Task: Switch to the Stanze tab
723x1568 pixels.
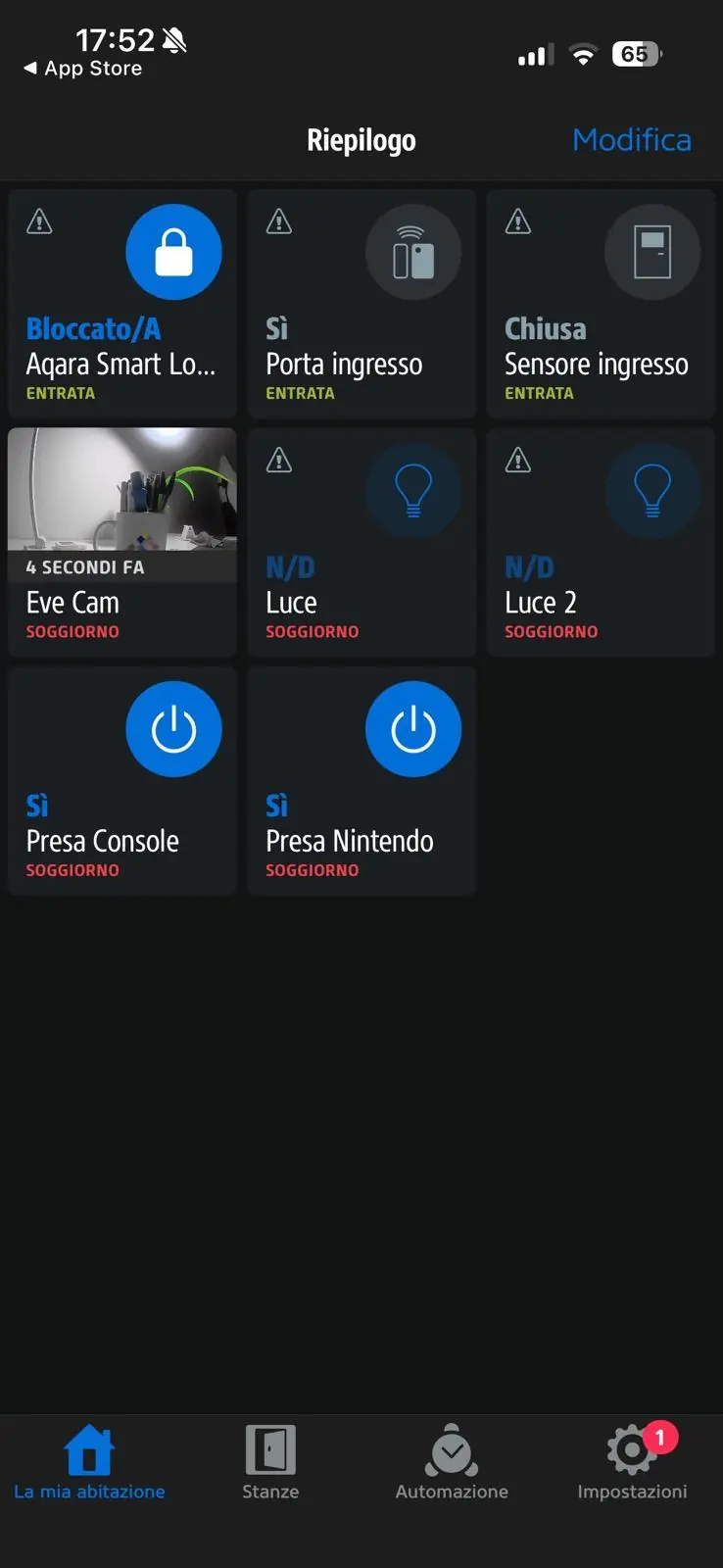Action: (270, 1462)
